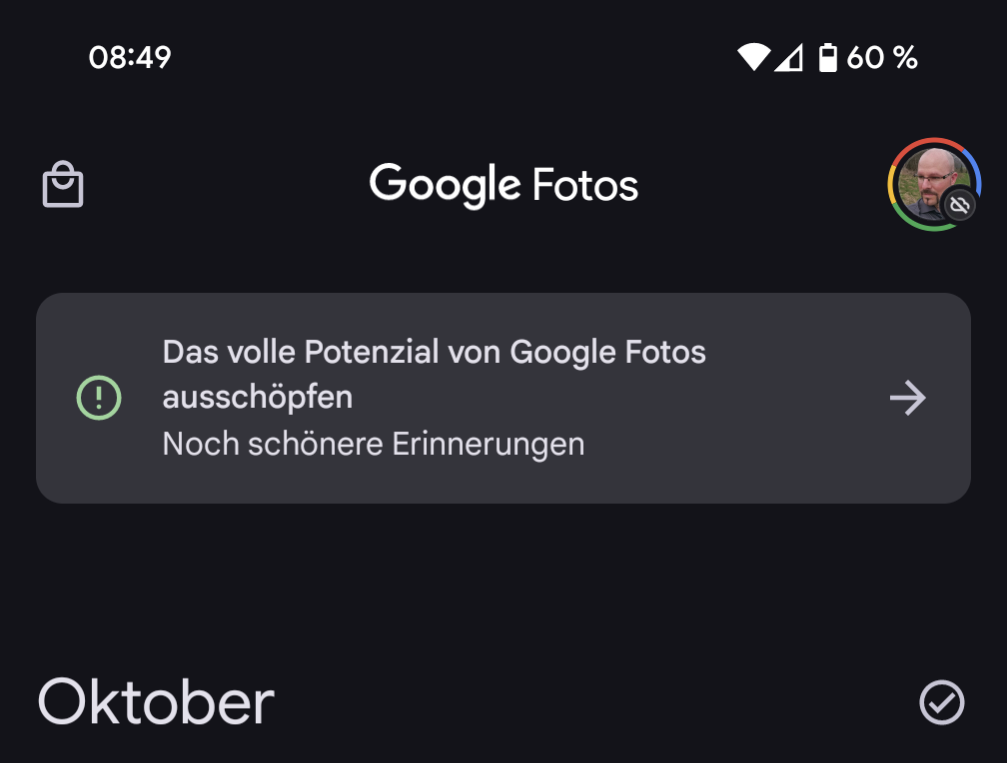Open the print store shopping bag
The width and height of the screenshot is (1007, 763).
[63, 185]
